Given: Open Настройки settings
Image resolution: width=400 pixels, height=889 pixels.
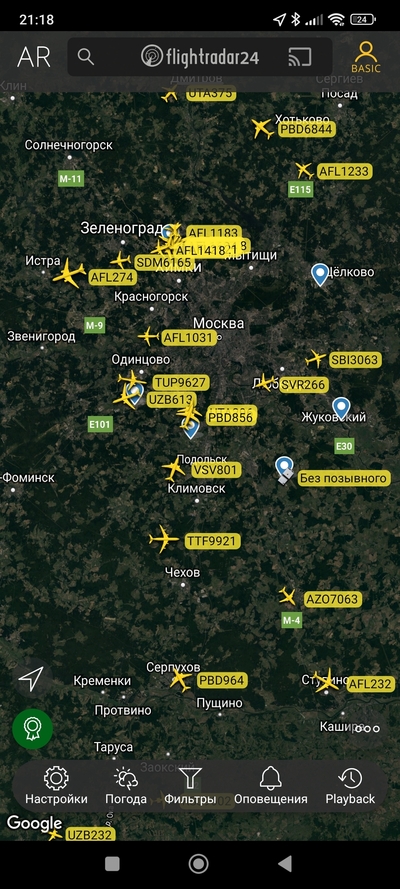Looking at the screenshot, I should (x=56, y=786).
